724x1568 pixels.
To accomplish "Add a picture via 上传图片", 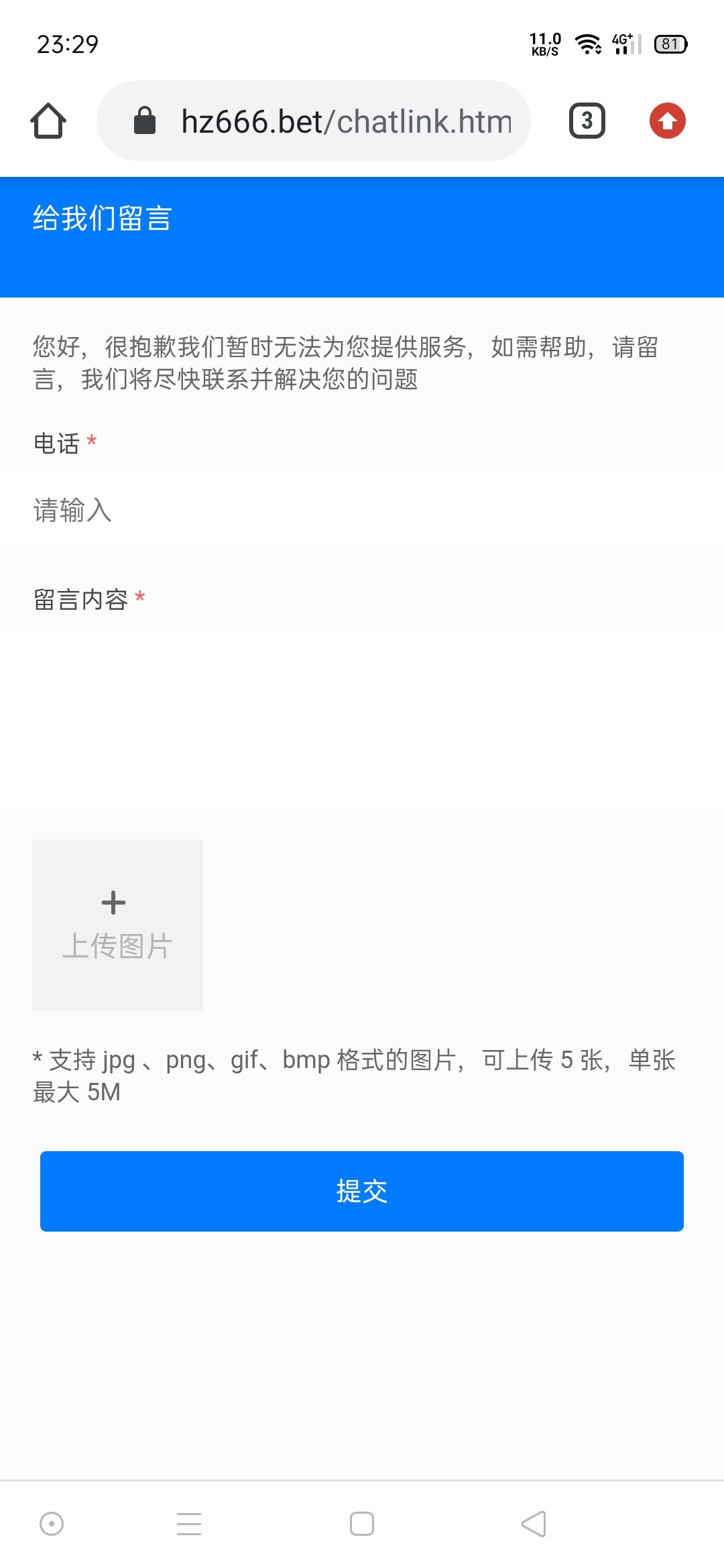I will (x=117, y=925).
